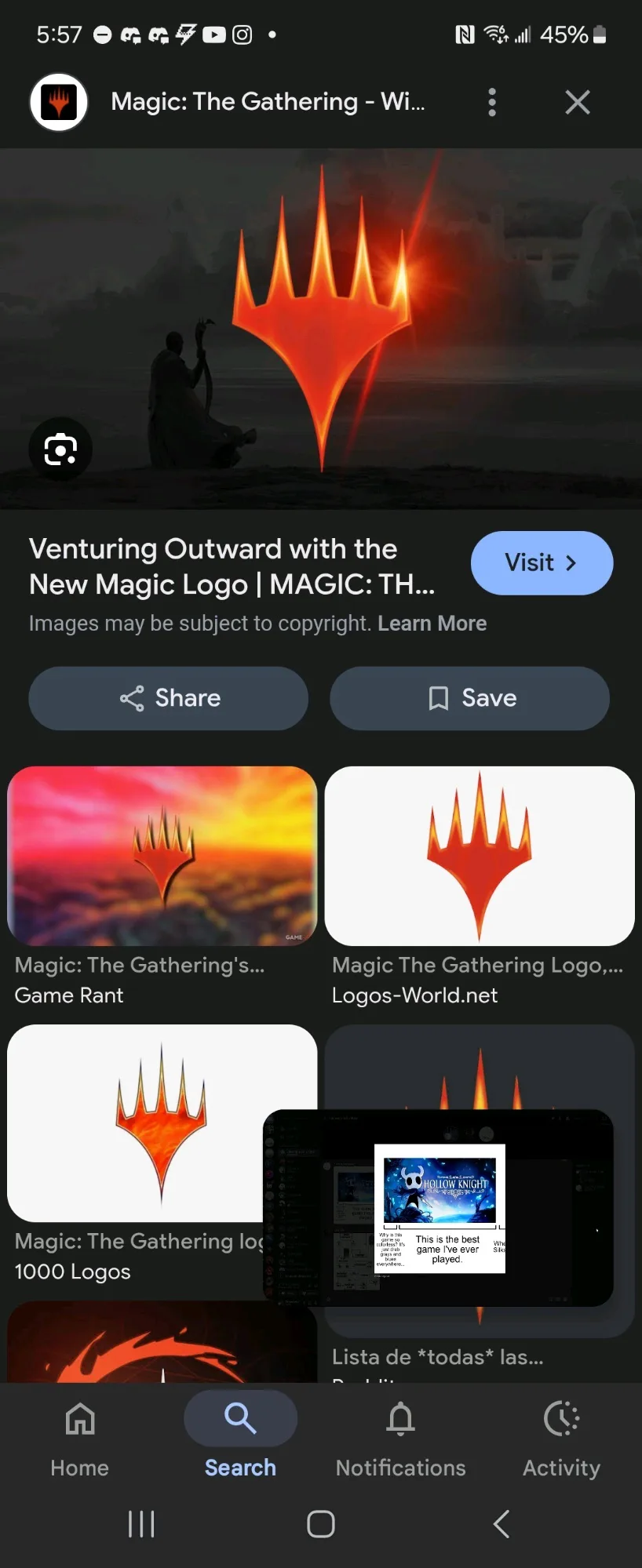Save the image to collections
This screenshot has width=642, height=1568.
469,698
